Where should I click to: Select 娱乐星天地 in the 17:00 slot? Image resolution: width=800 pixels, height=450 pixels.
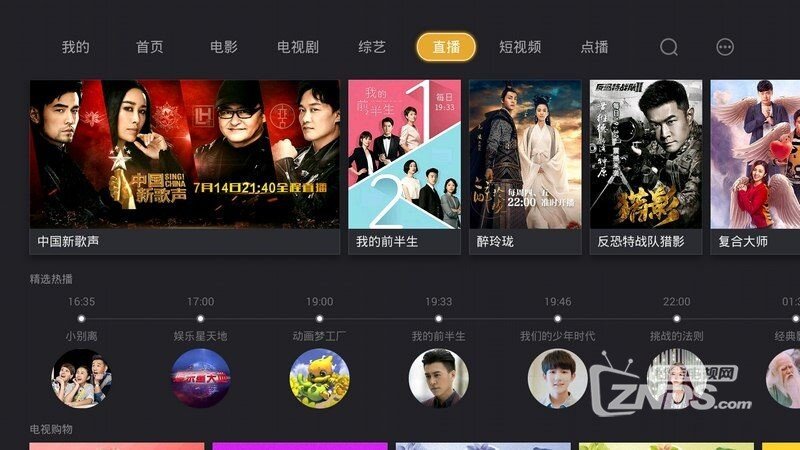click(x=201, y=378)
